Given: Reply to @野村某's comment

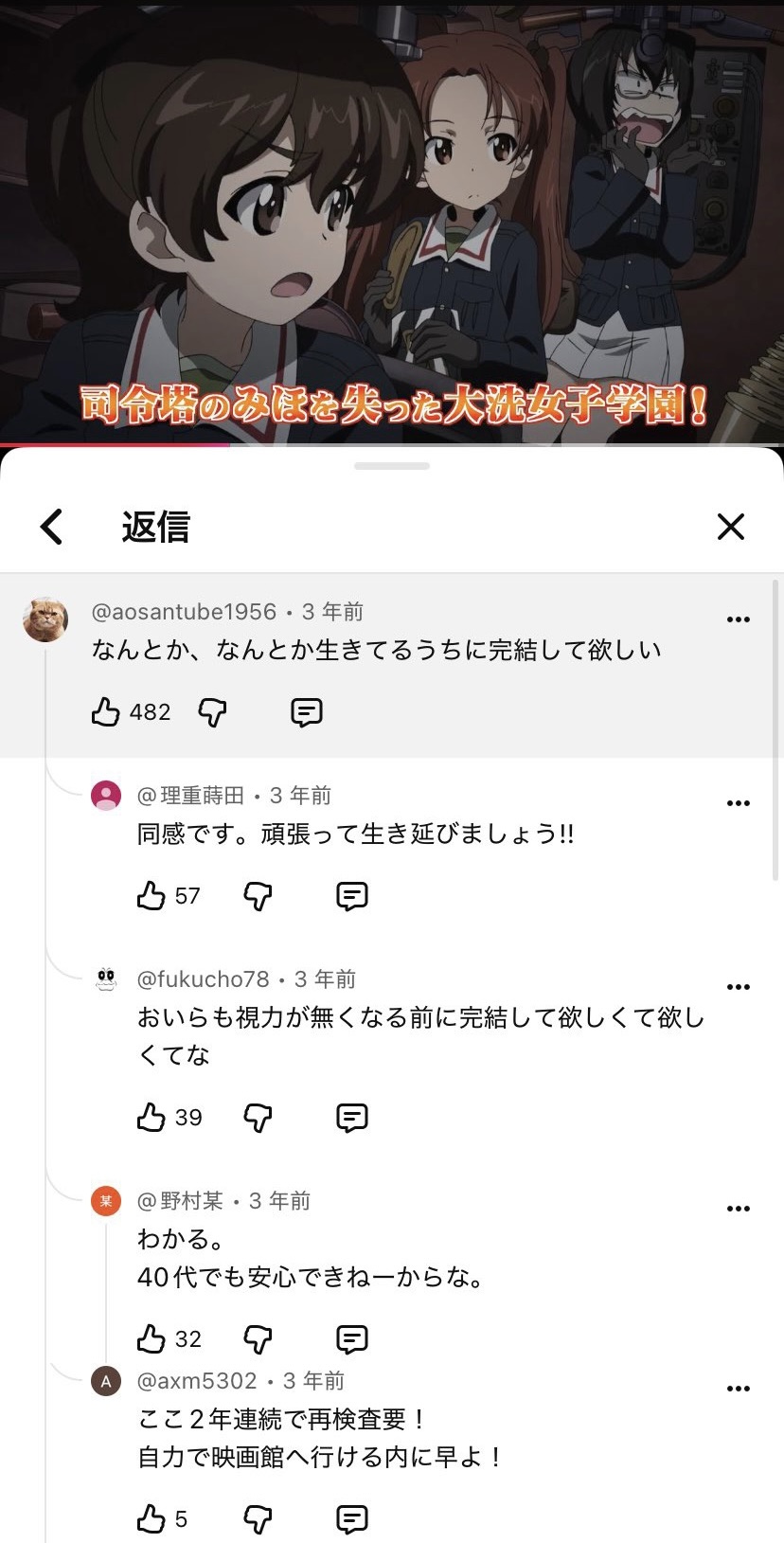Looking at the screenshot, I should [x=351, y=1339].
